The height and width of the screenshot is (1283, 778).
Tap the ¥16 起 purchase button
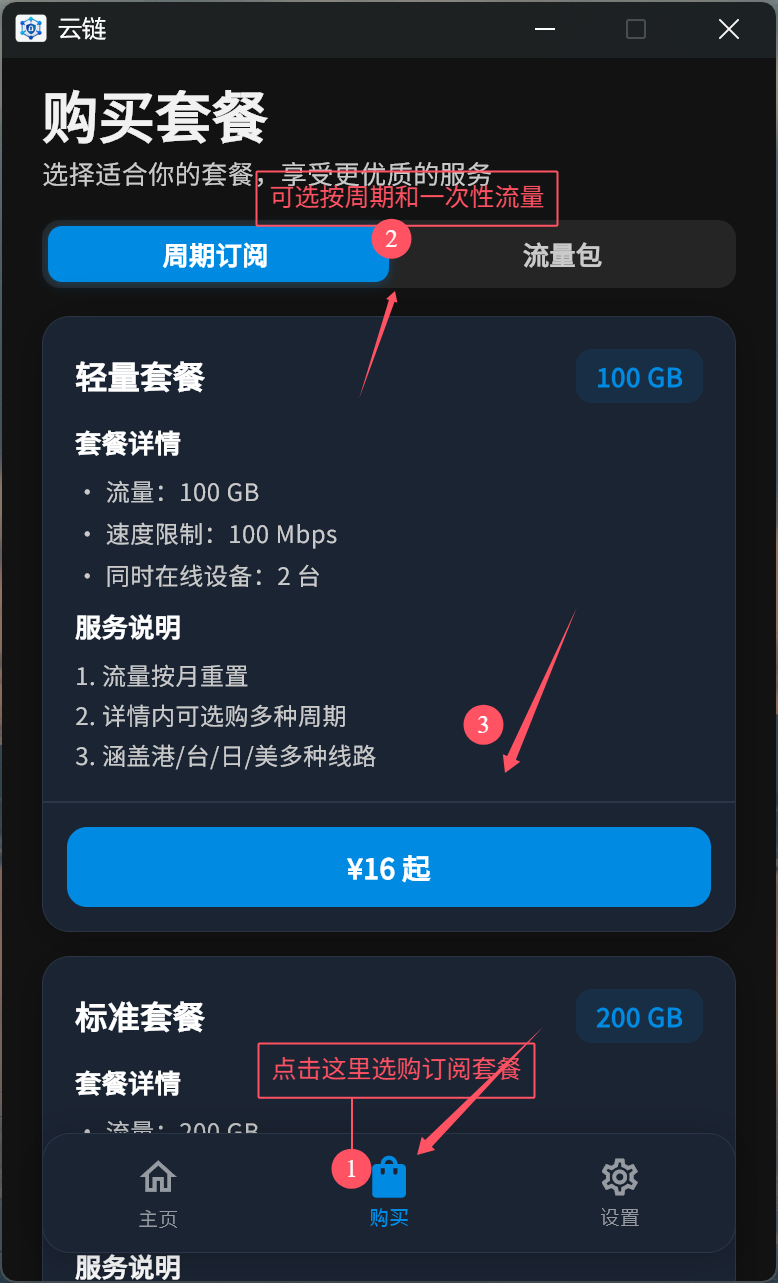tap(389, 867)
